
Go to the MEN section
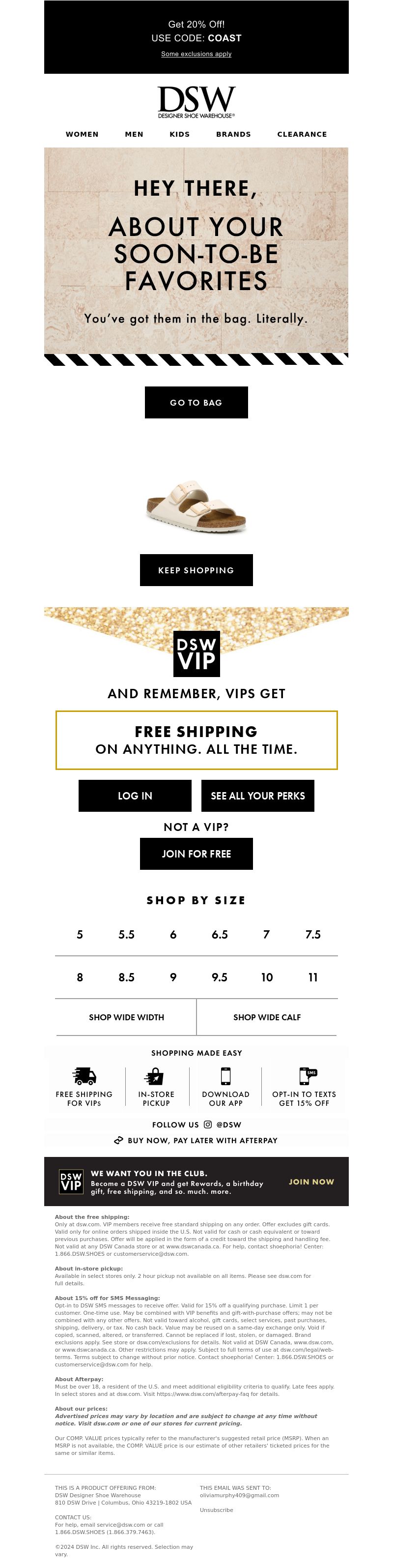click(134, 134)
